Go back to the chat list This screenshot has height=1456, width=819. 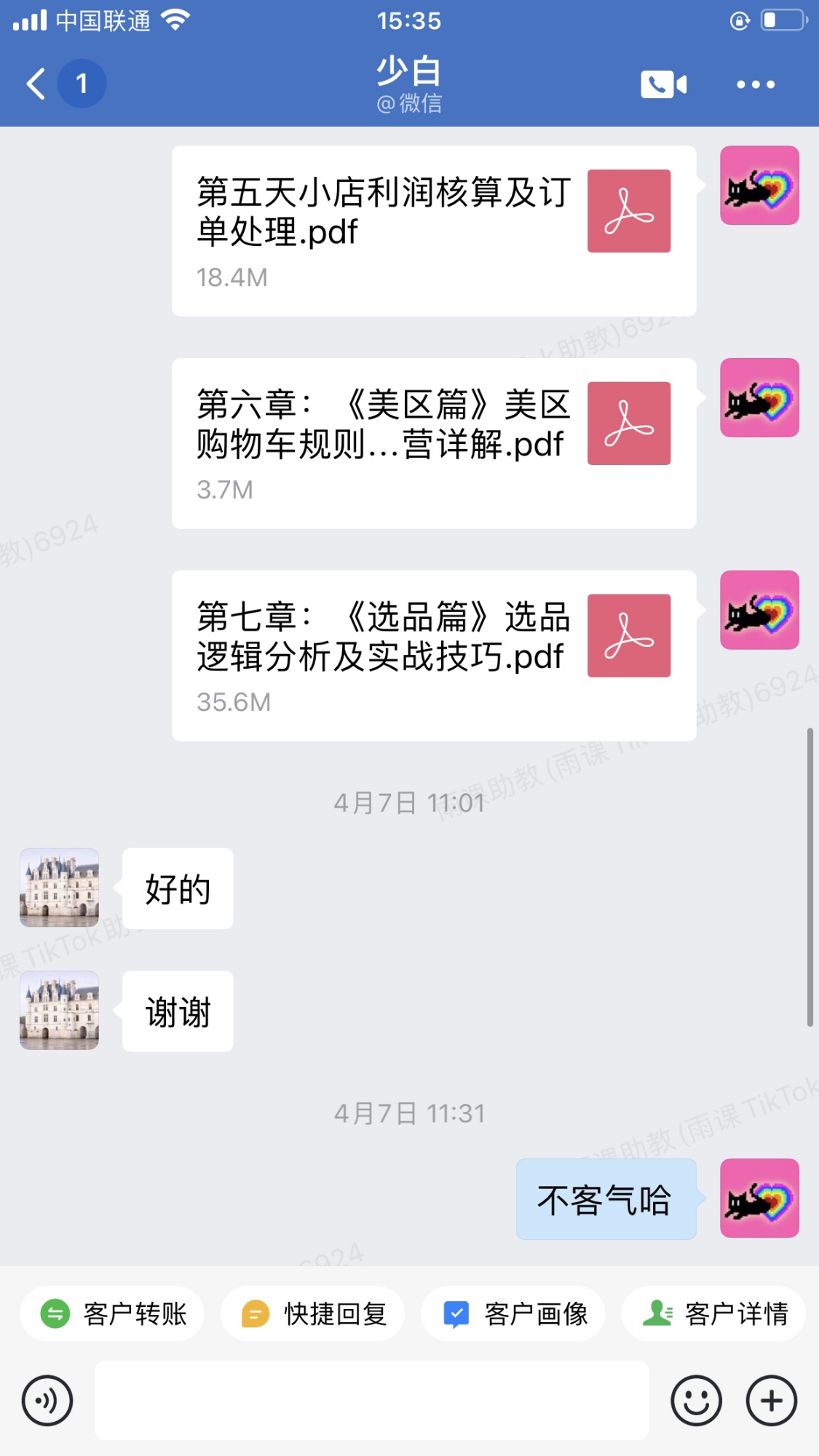tap(36, 84)
